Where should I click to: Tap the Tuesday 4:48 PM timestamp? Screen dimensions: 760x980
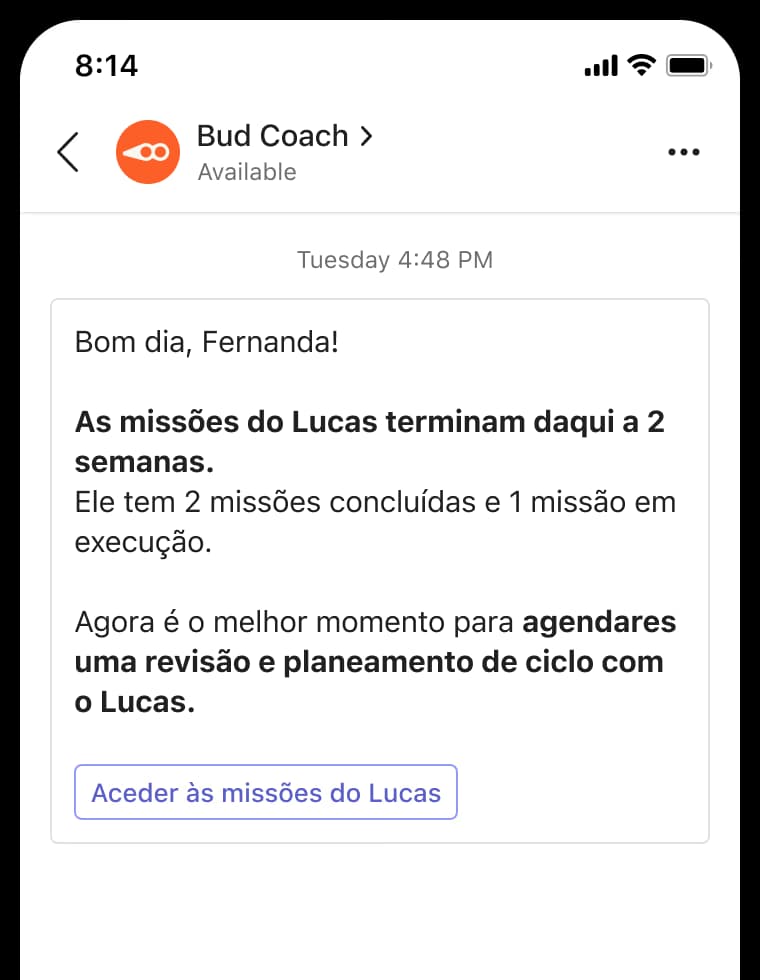394,260
